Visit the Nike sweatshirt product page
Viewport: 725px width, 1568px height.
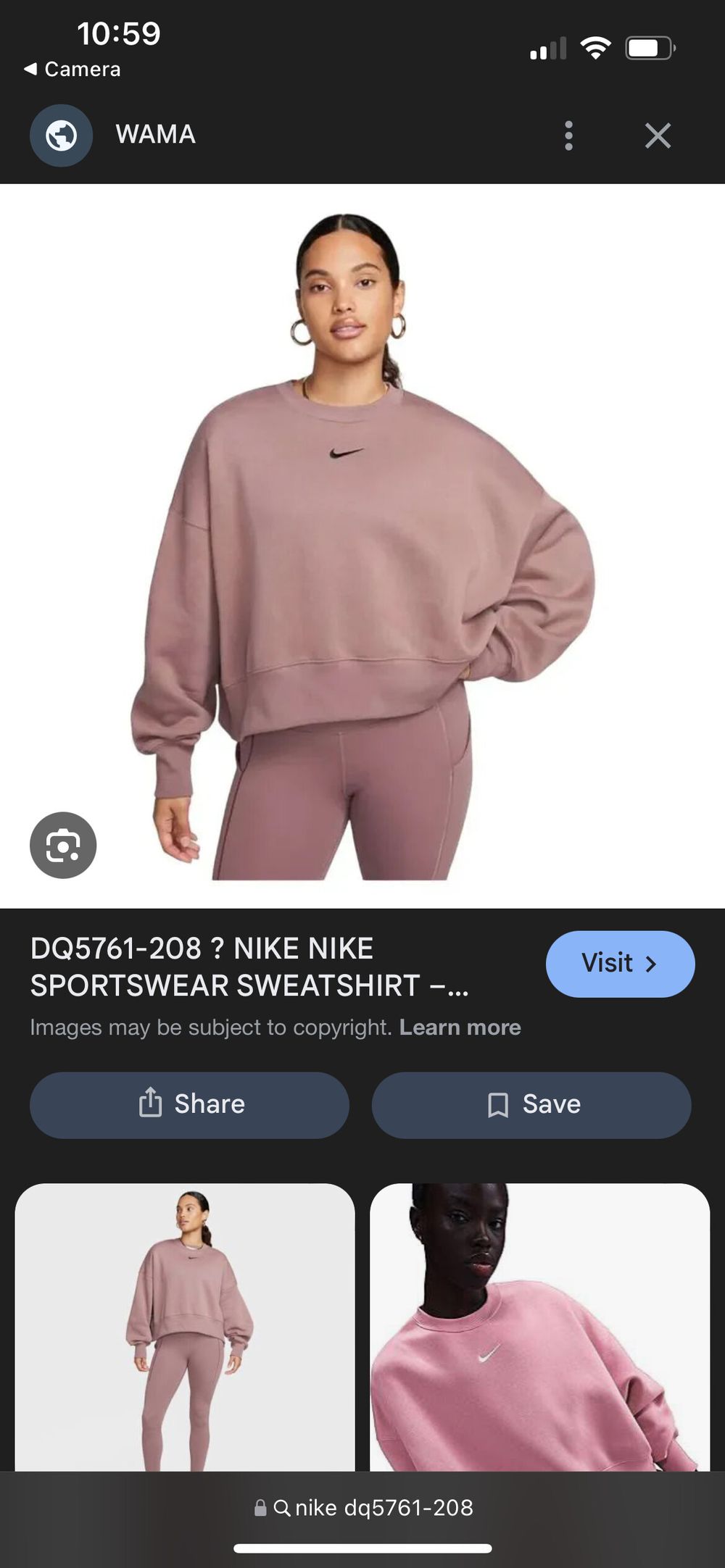619,964
